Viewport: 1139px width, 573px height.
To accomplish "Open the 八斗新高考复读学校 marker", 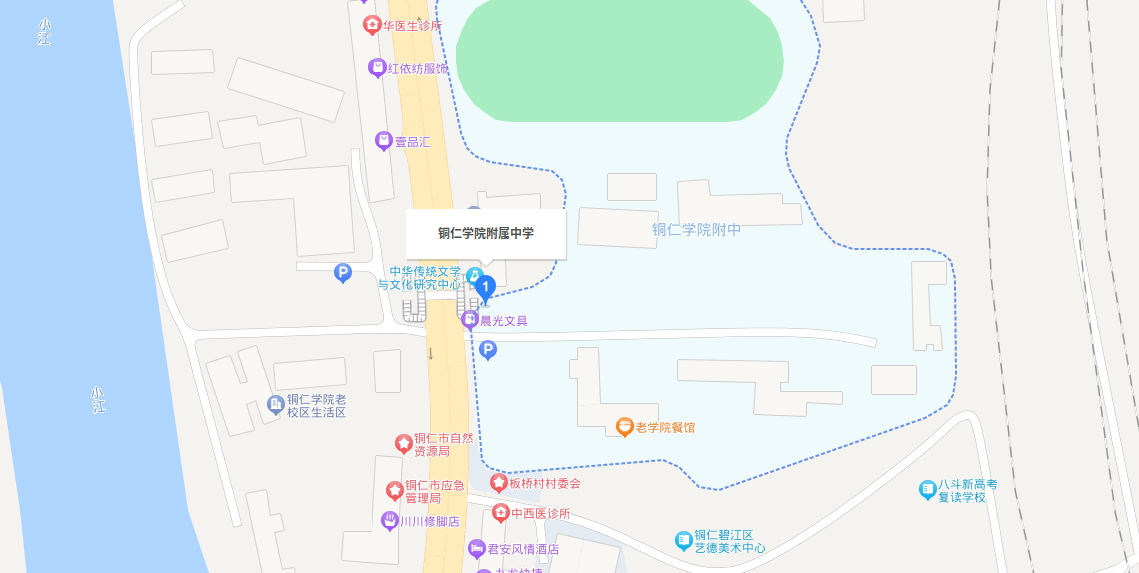I will point(927,490).
